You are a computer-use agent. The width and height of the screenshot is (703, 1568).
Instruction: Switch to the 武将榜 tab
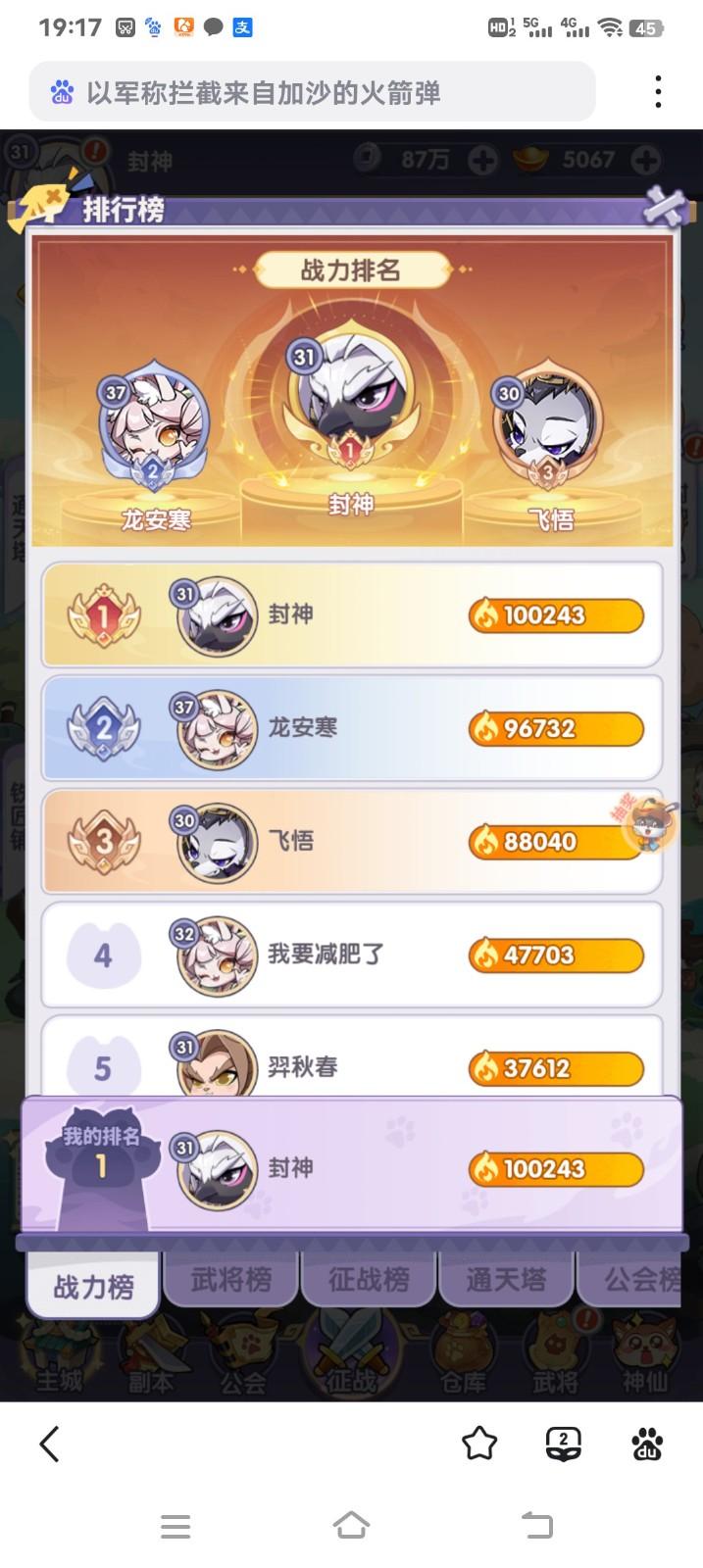tap(230, 1280)
